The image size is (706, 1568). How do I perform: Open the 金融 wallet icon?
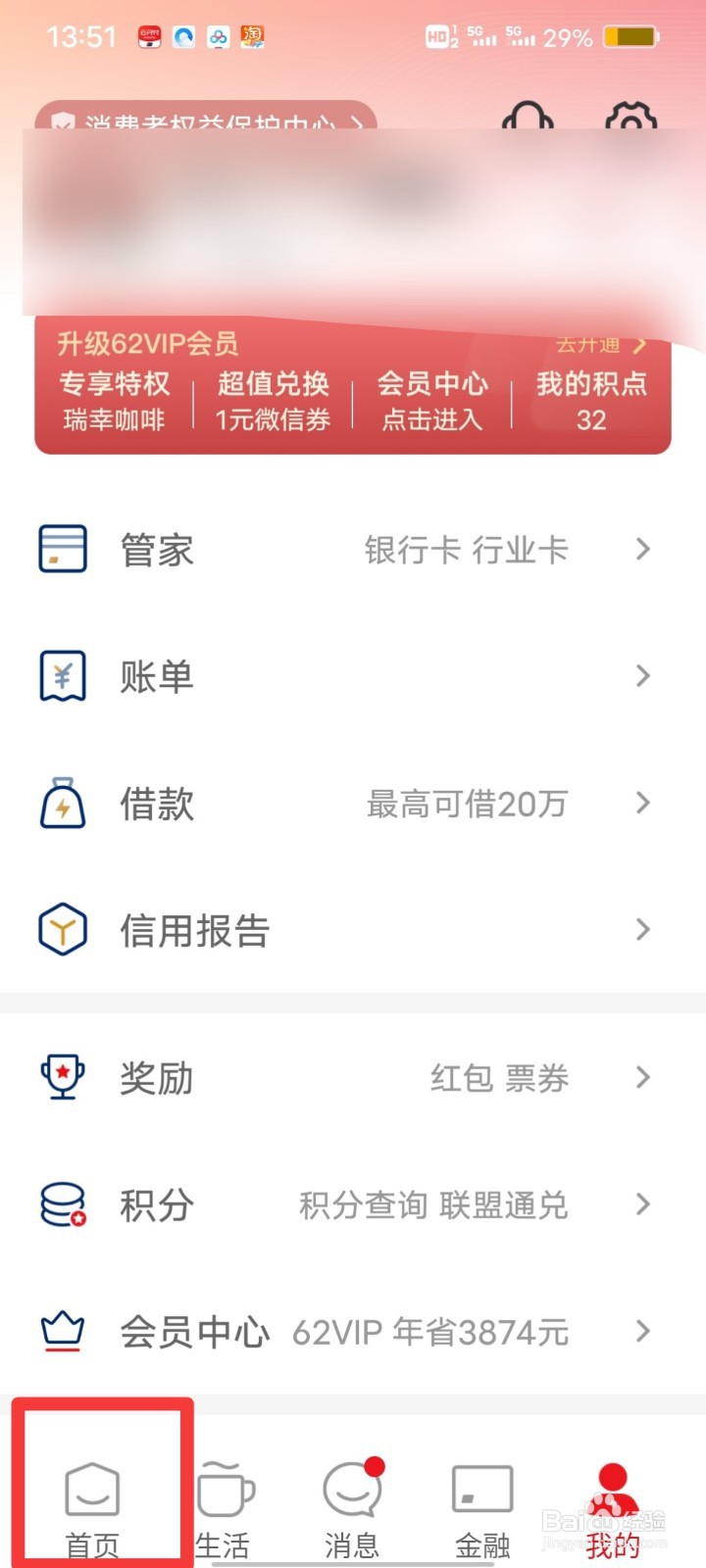click(x=479, y=1490)
